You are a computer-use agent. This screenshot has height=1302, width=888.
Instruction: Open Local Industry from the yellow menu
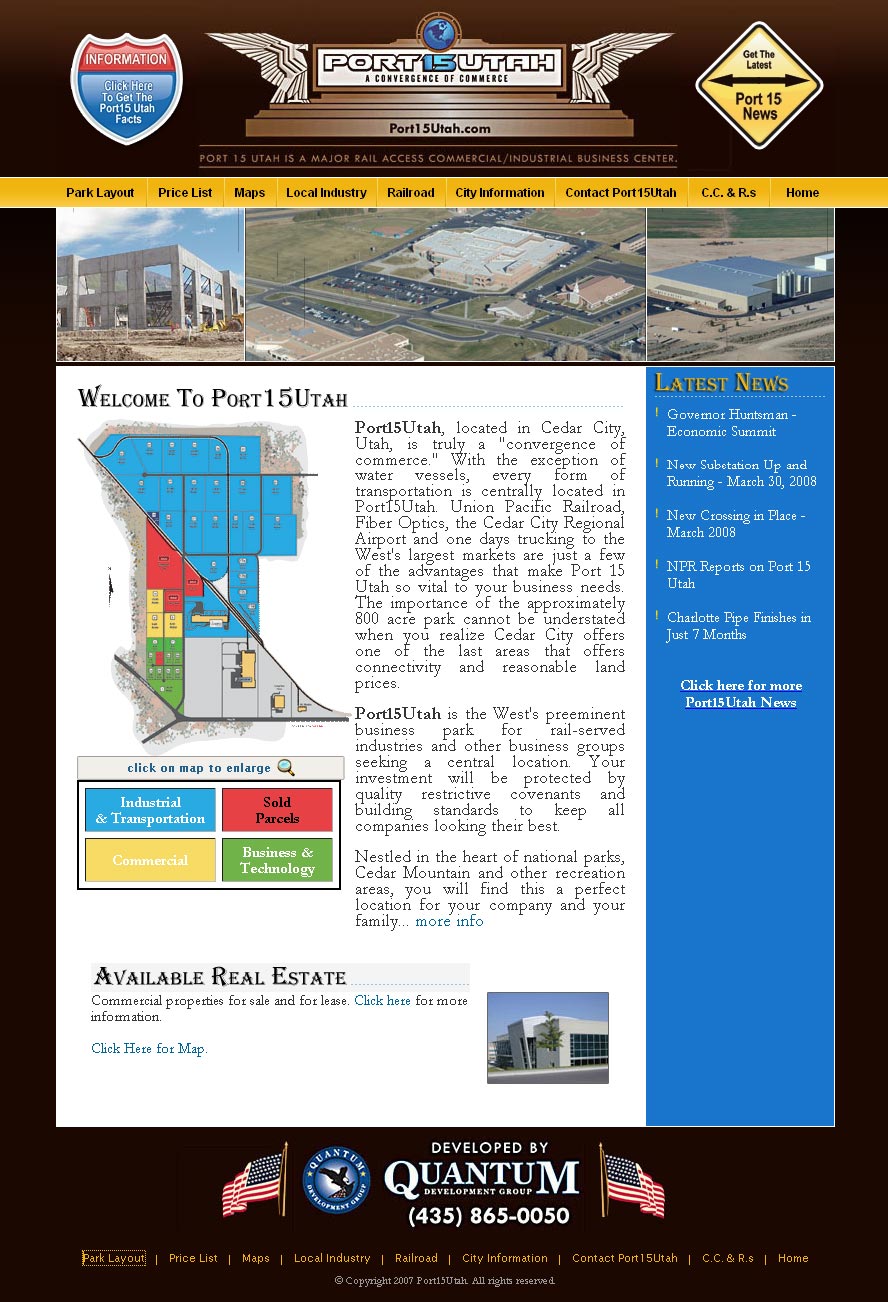coord(326,193)
